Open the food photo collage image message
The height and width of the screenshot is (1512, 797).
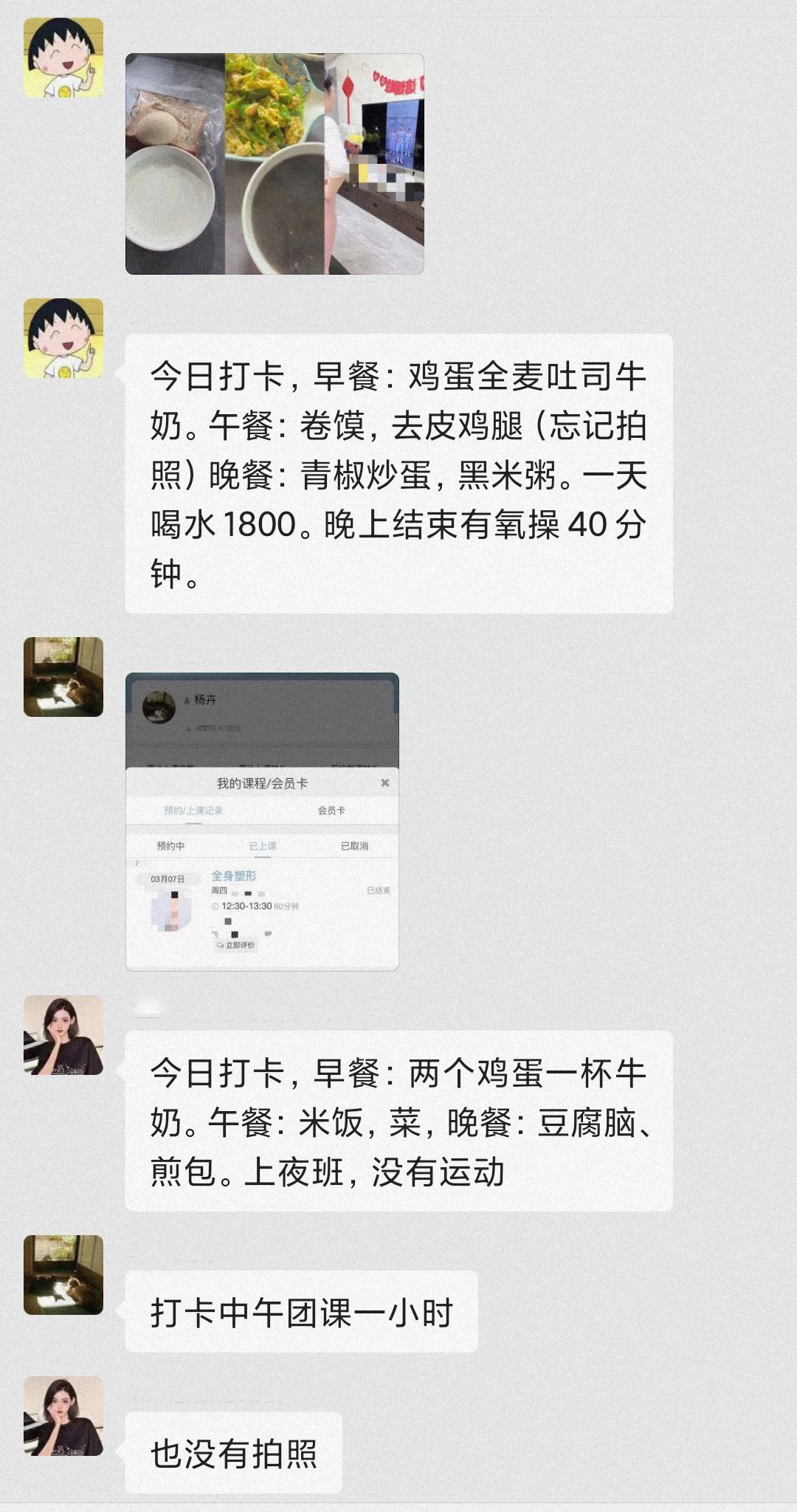[x=275, y=164]
